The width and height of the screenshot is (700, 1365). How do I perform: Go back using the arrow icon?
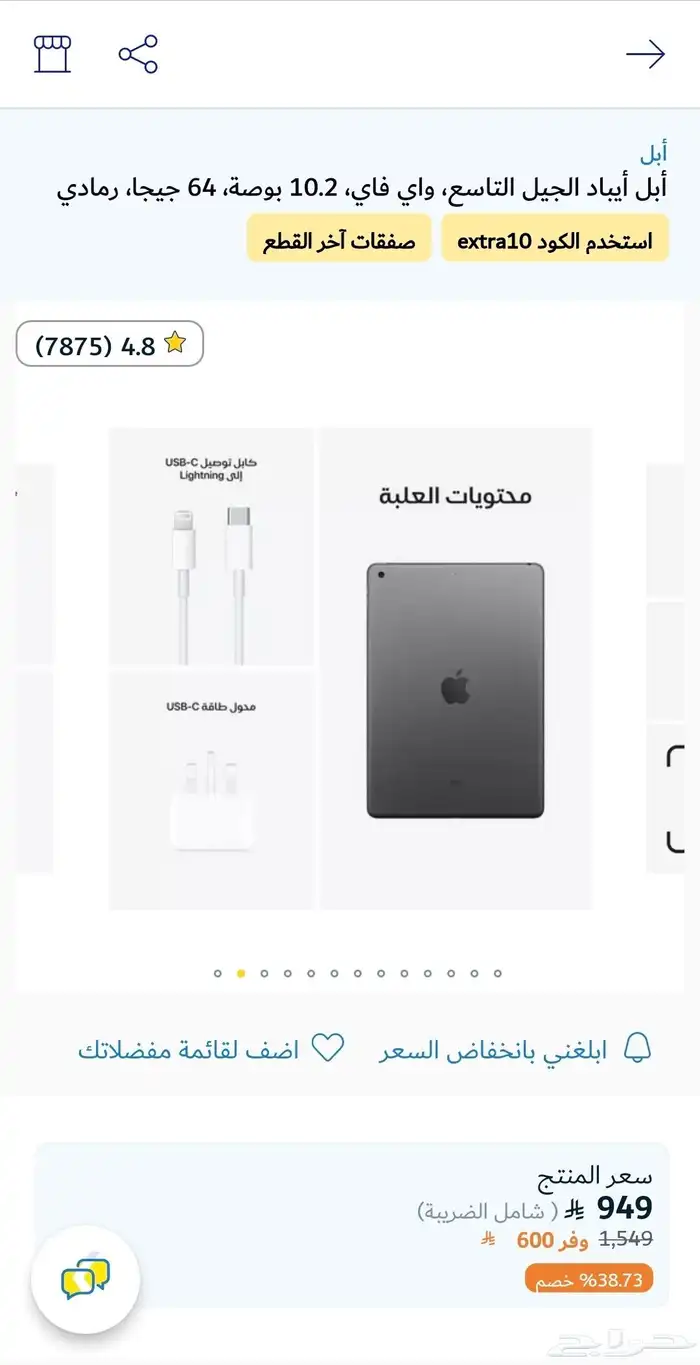(645, 54)
